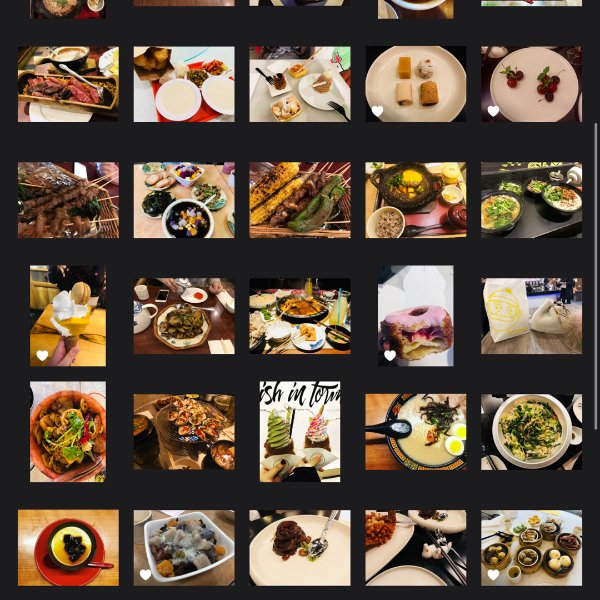The height and width of the screenshot is (600, 600).
Task: View the chocolate dessert with spoon photo
Action: [299, 548]
